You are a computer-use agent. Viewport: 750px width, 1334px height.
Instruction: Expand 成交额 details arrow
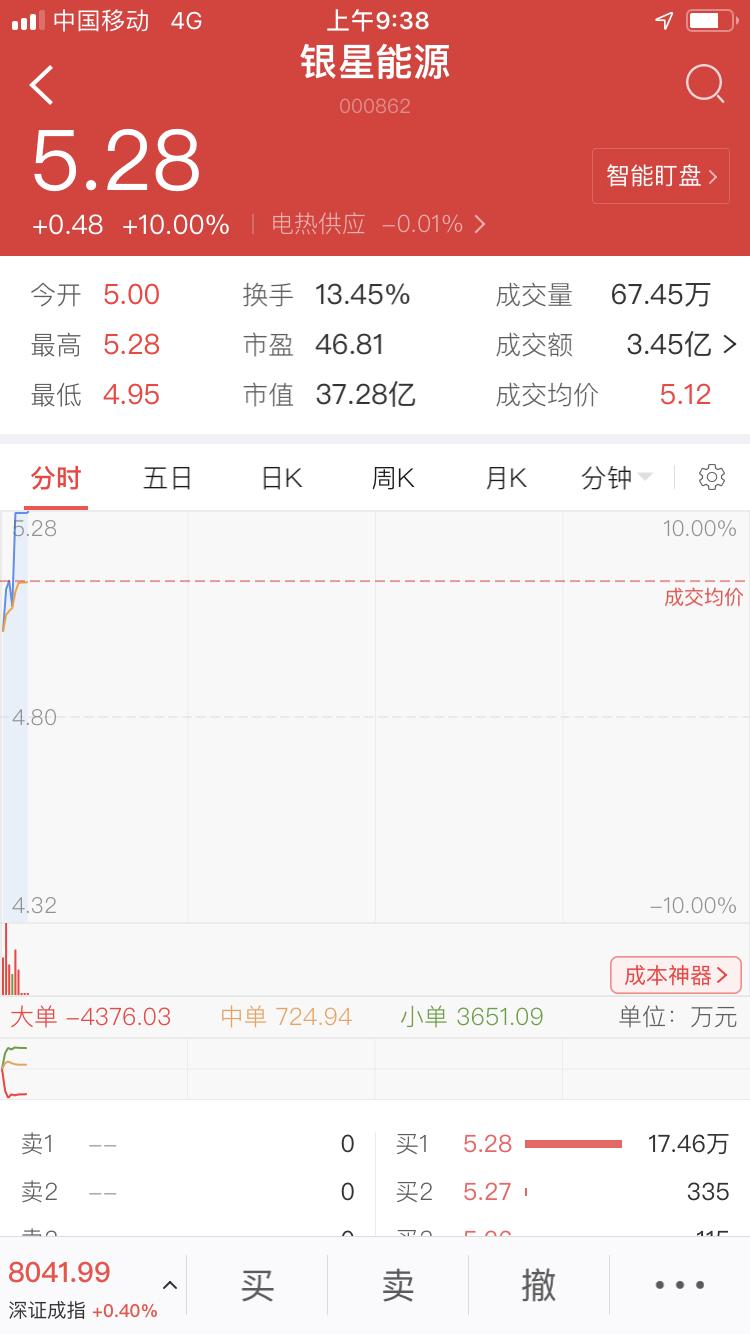[x=729, y=345]
